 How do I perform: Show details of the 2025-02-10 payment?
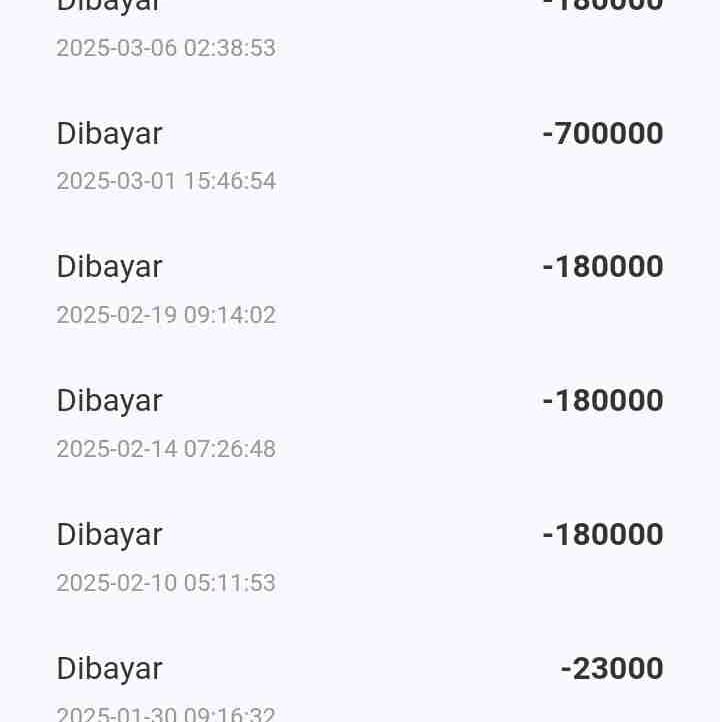click(360, 557)
